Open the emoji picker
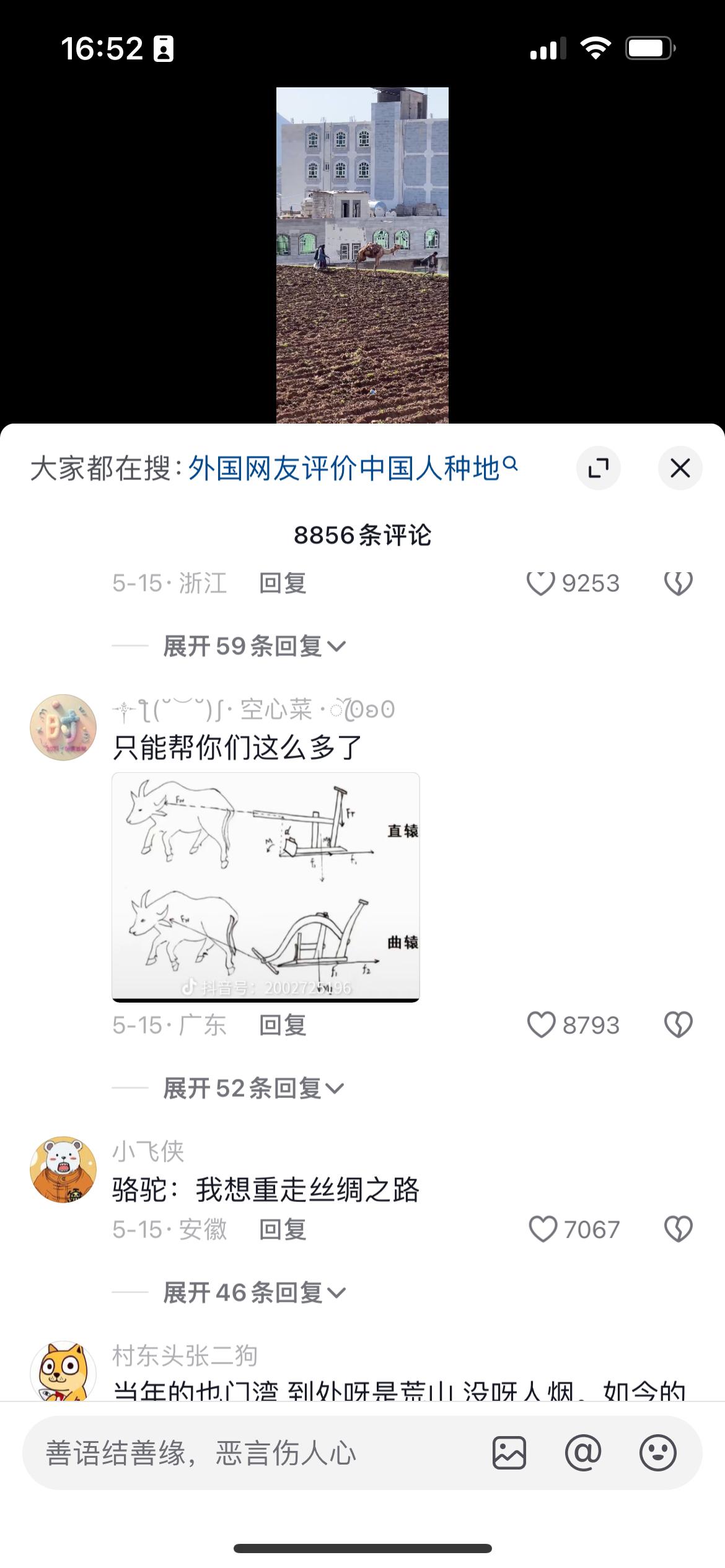Screen dimensions: 725x1568 (657, 1453)
